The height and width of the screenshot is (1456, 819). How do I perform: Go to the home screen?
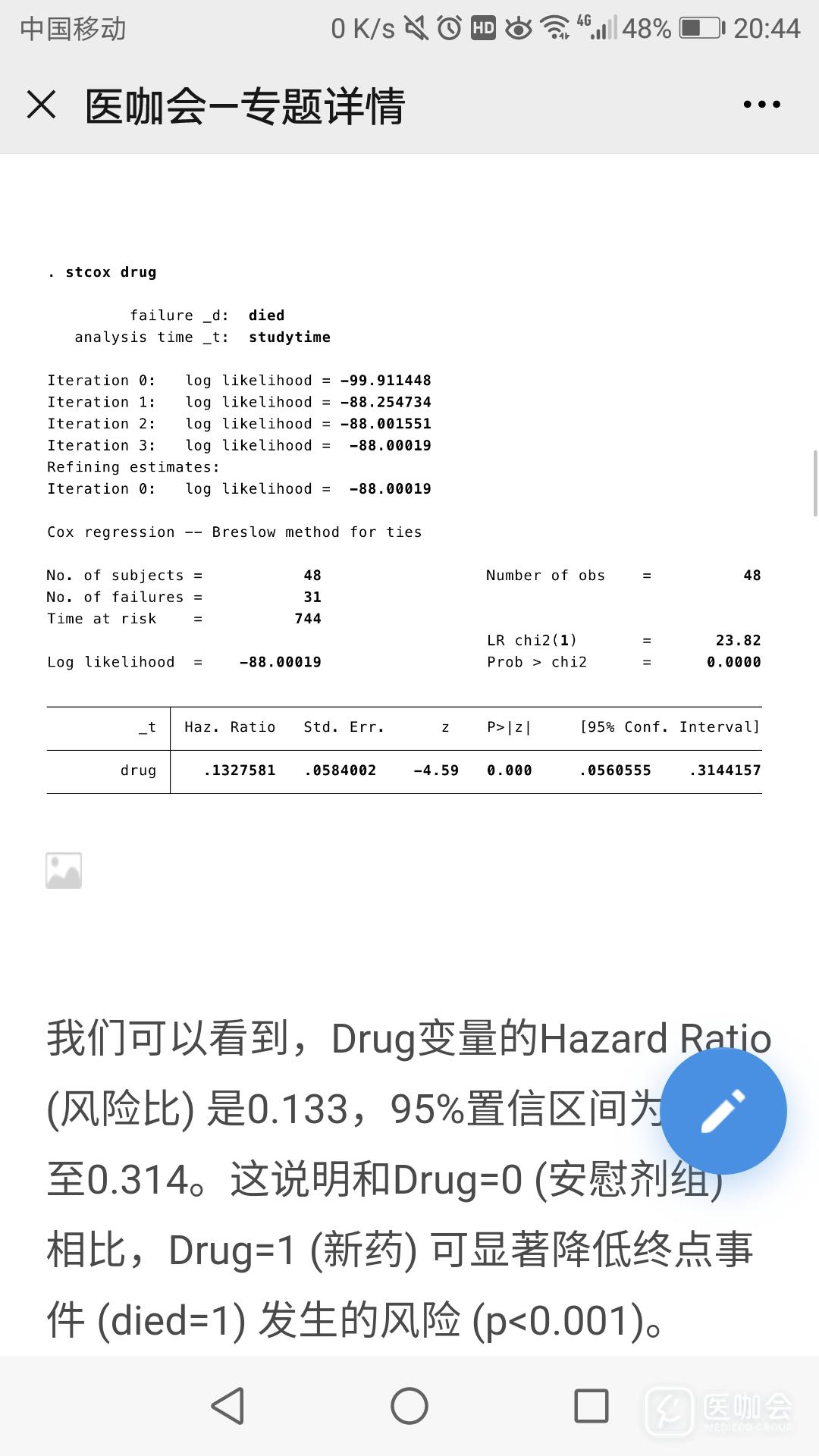click(409, 1406)
